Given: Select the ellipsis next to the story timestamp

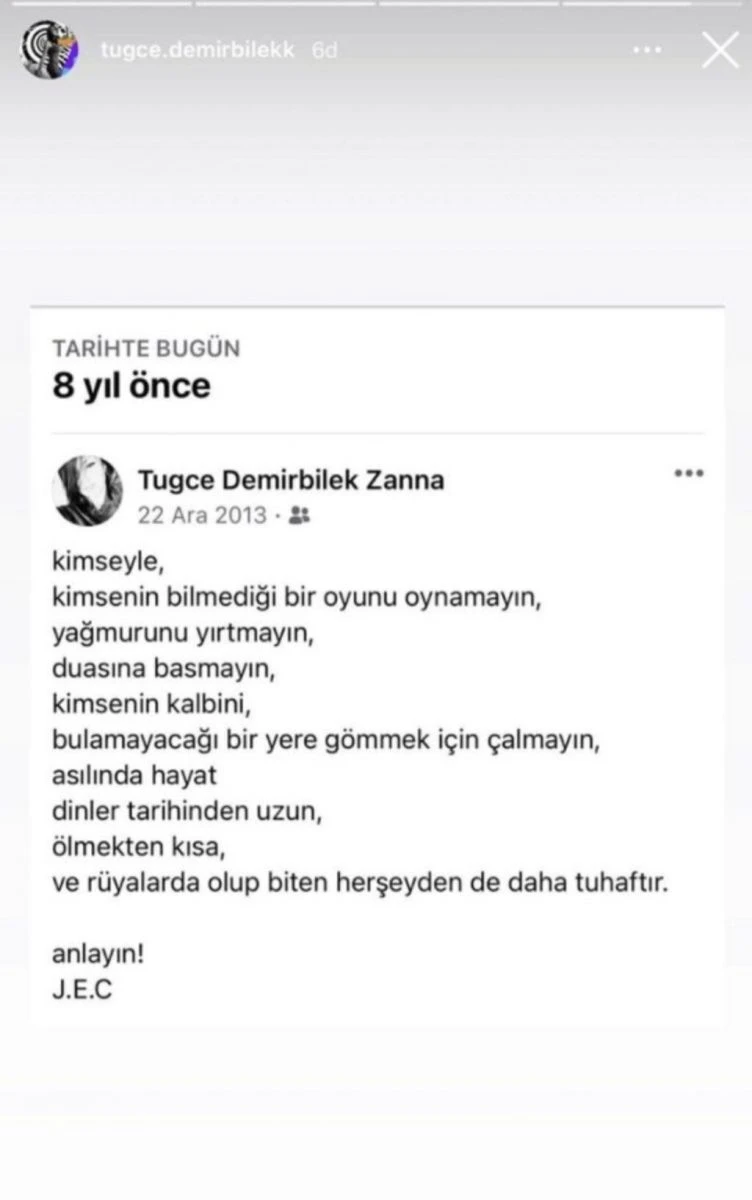Looking at the screenshot, I should pos(646,48).
